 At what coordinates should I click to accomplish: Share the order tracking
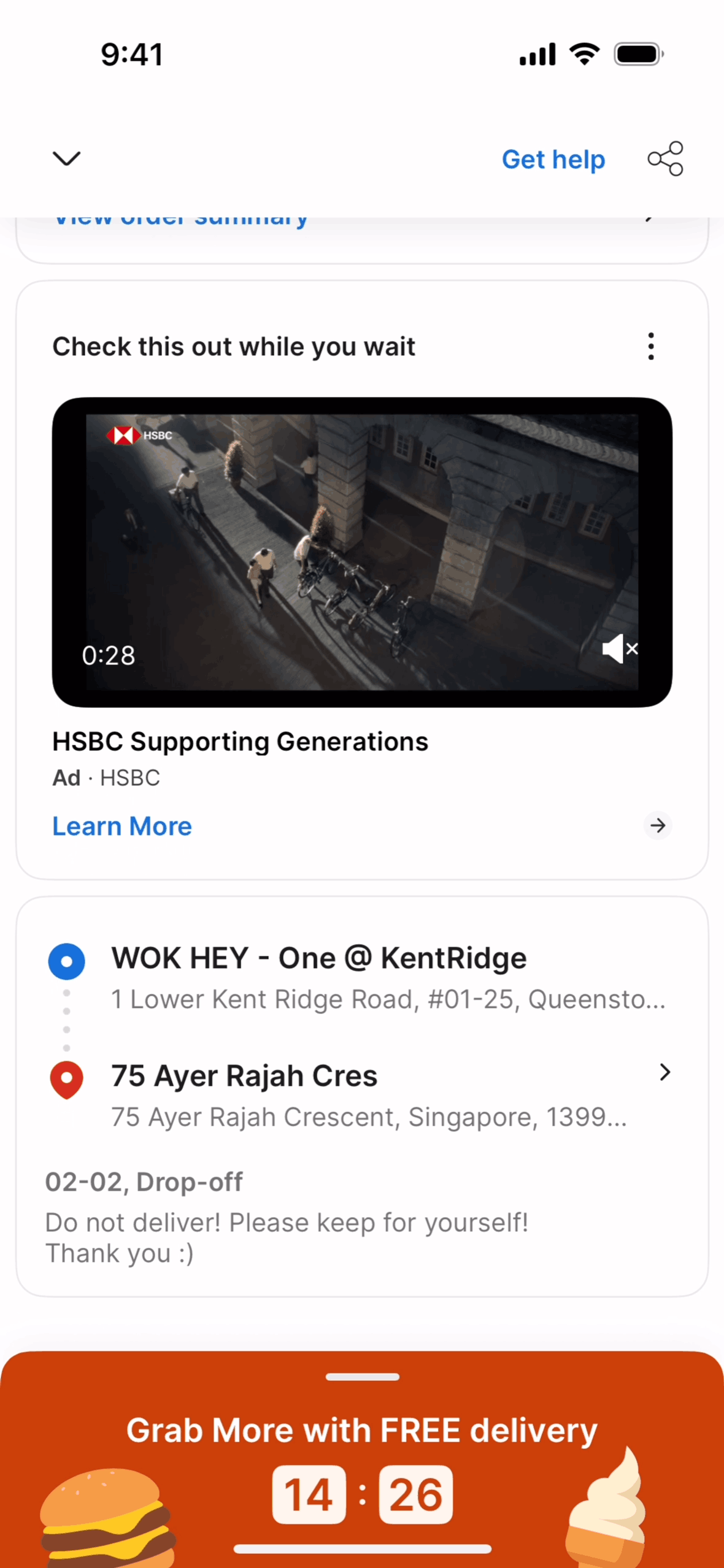point(666,159)
